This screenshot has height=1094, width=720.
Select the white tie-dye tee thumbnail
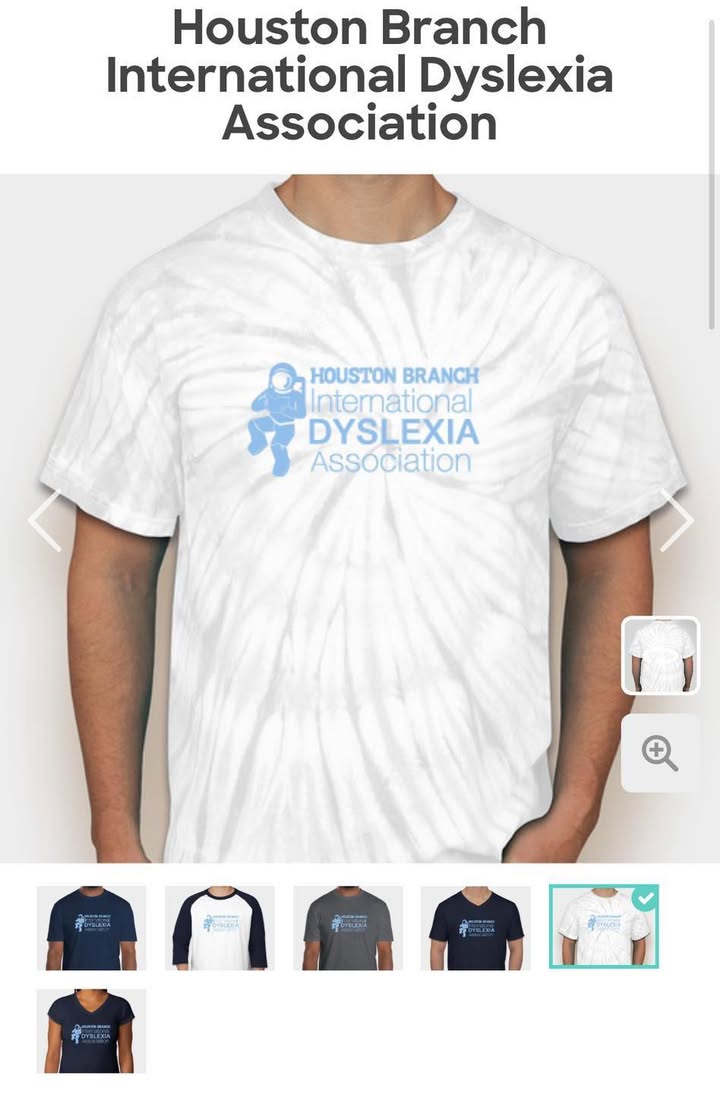(x=603, y=928)
